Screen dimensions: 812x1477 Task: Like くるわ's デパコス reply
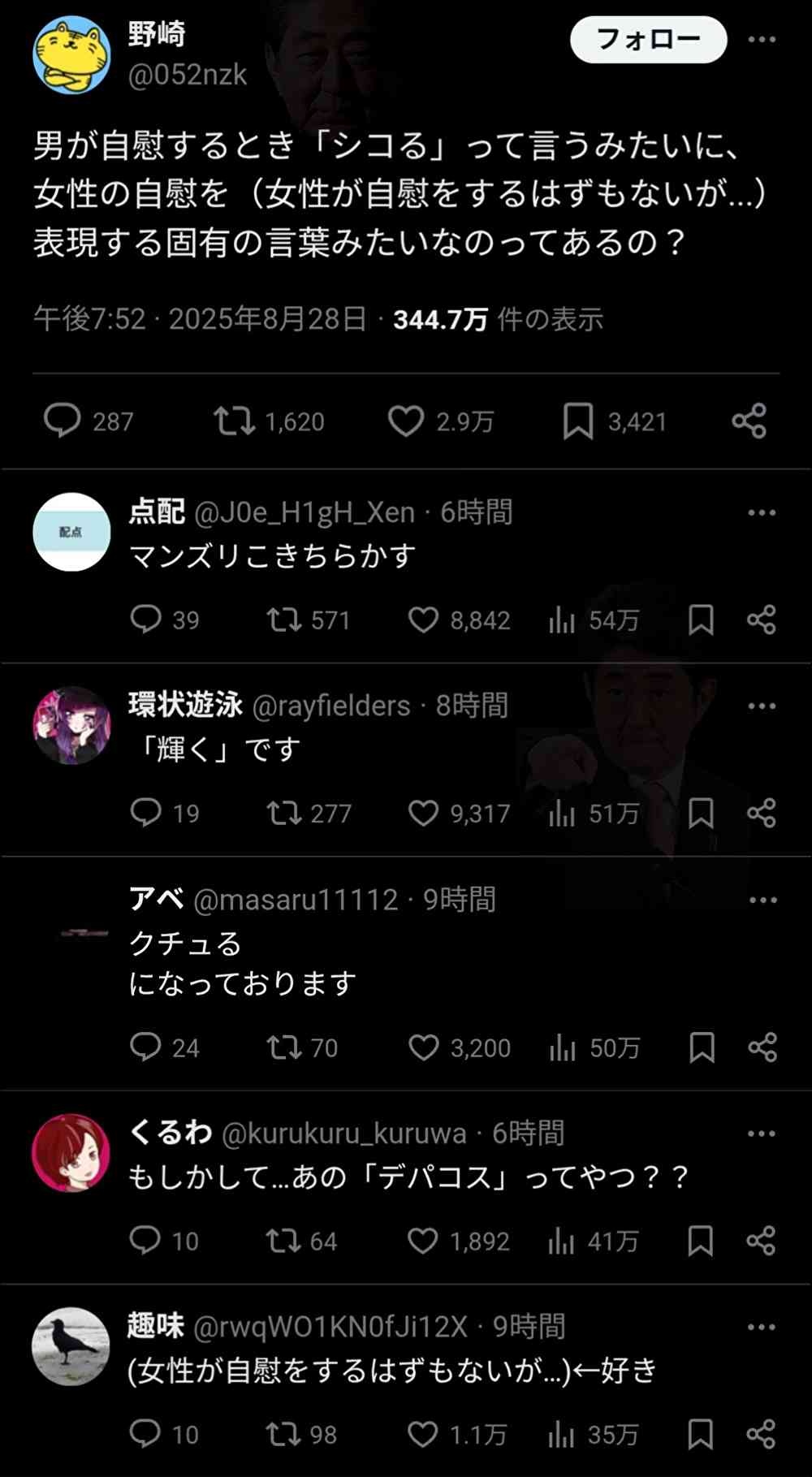click(423, 1240)
